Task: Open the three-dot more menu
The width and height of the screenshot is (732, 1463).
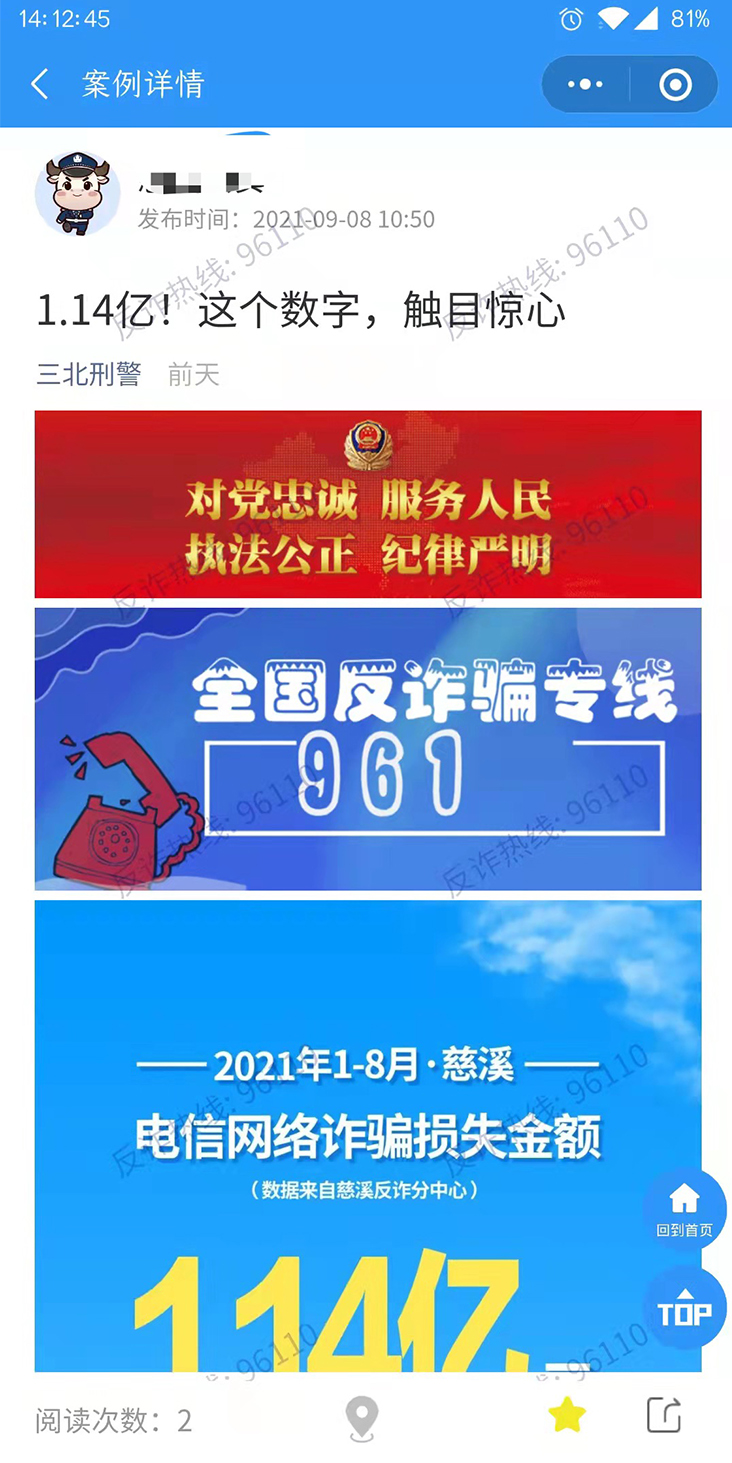Action: 585,84
